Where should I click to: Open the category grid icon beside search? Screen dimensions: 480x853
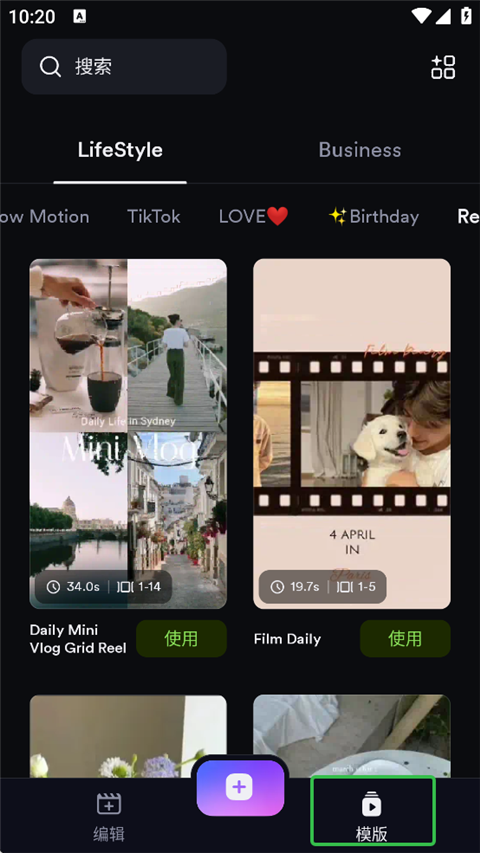[443, 67]
